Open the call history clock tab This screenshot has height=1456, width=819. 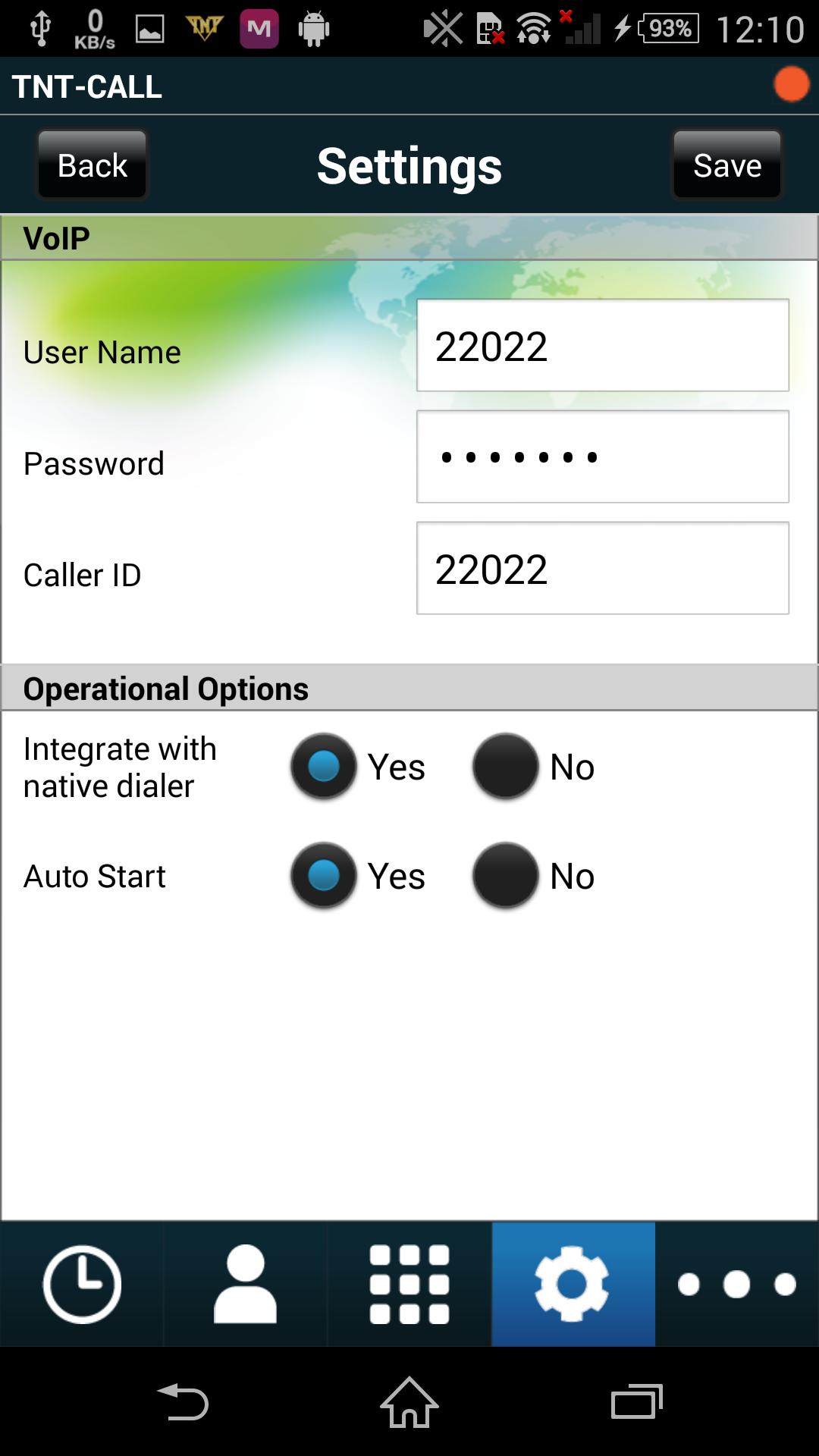pos(82,1284)
